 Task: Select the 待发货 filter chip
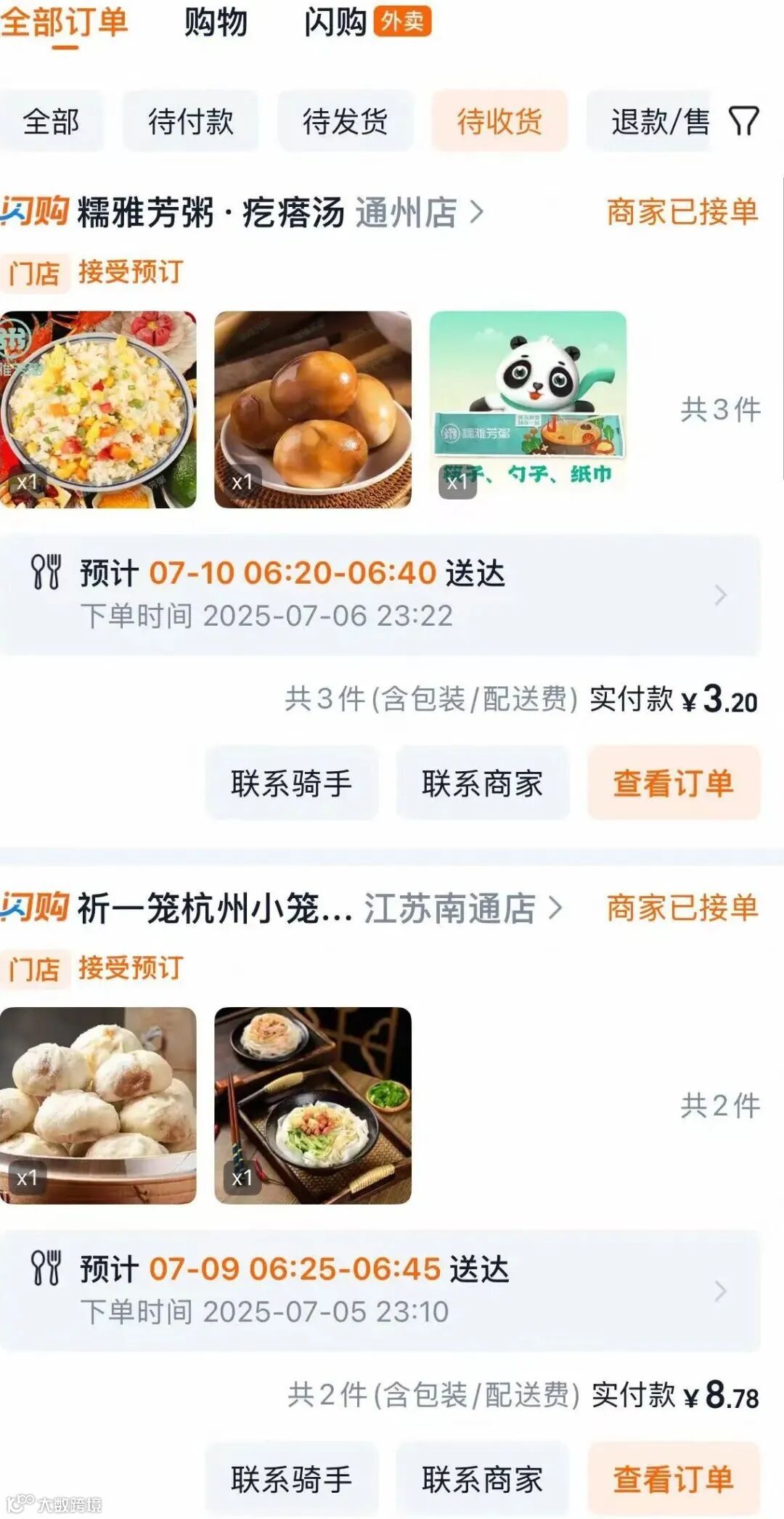(345, 121)
